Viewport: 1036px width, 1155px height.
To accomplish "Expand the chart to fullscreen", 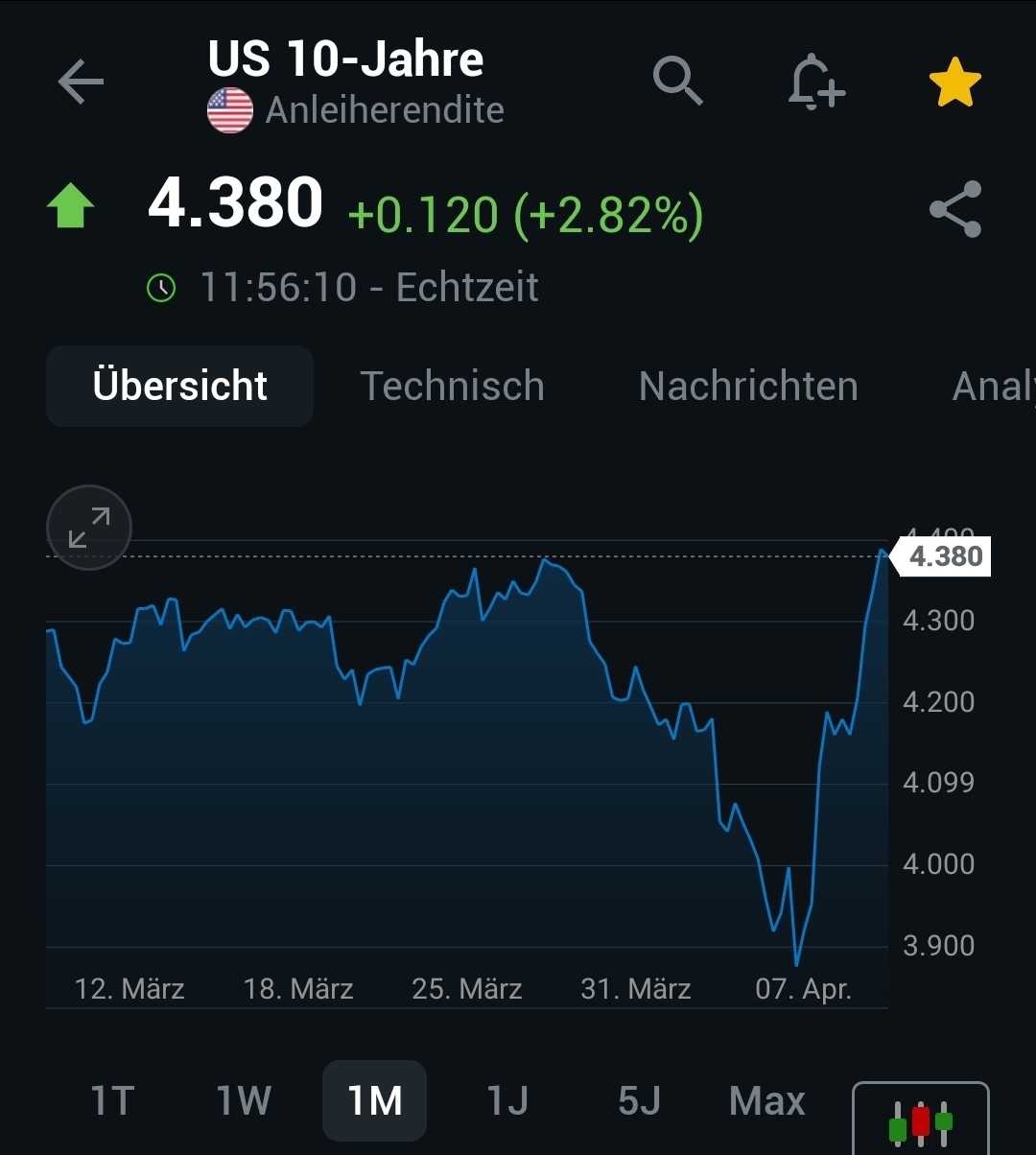I will pyautogui.click(x=89, y=528).
